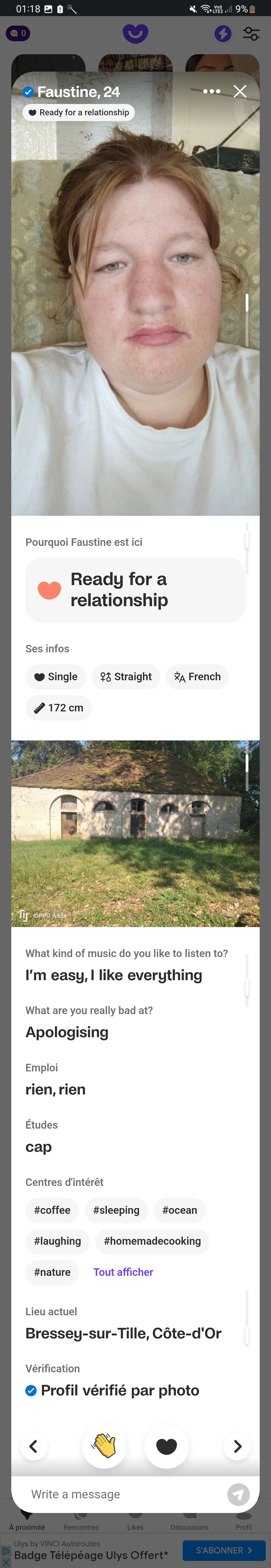The width and height of the screenshot is (271, 1568).
Task: Open the Profil tab
Action: click(244, 1527)
